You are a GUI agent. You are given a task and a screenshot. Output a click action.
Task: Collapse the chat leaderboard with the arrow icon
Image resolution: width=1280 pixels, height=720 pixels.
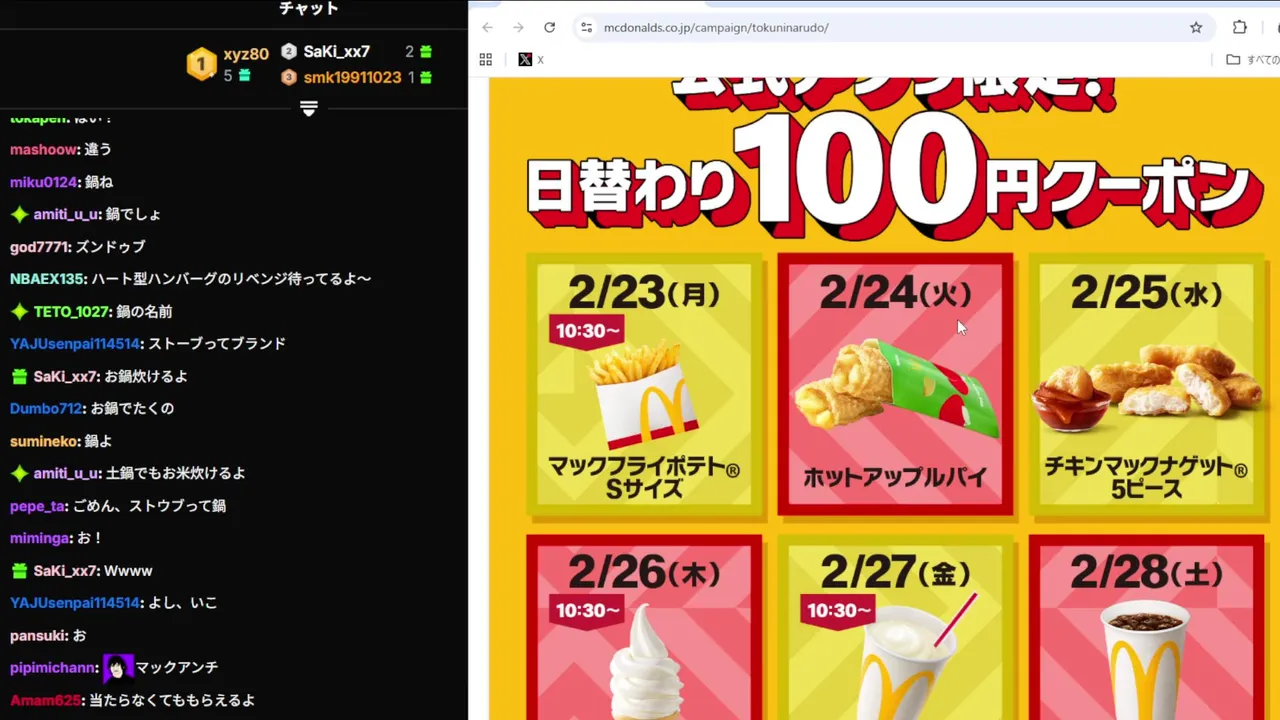(309, 108)
